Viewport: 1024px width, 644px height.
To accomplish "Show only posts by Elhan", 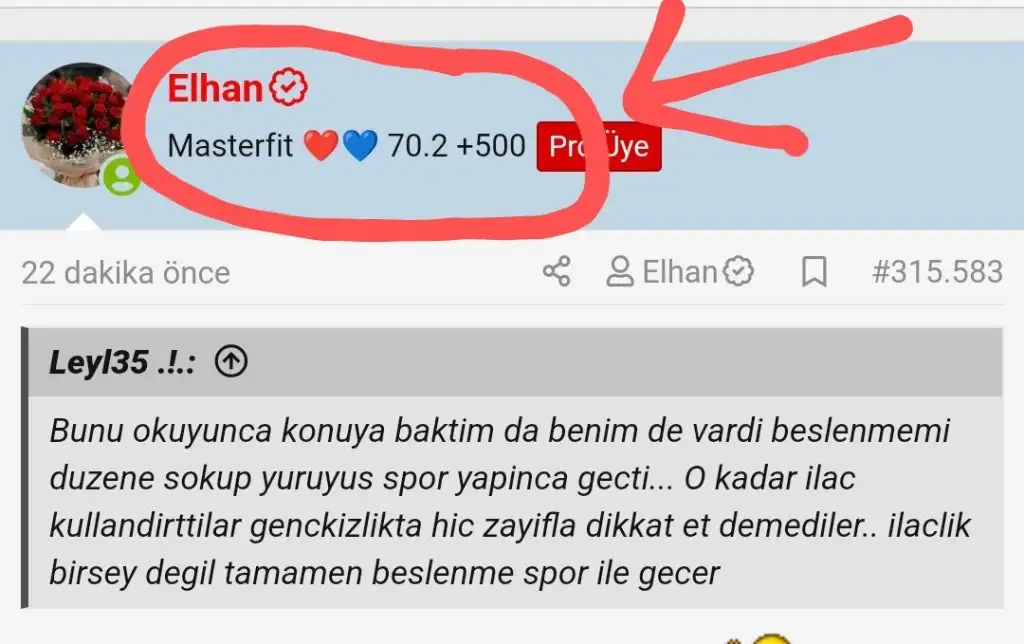I will pyautogui.click(x=680, y=271).
